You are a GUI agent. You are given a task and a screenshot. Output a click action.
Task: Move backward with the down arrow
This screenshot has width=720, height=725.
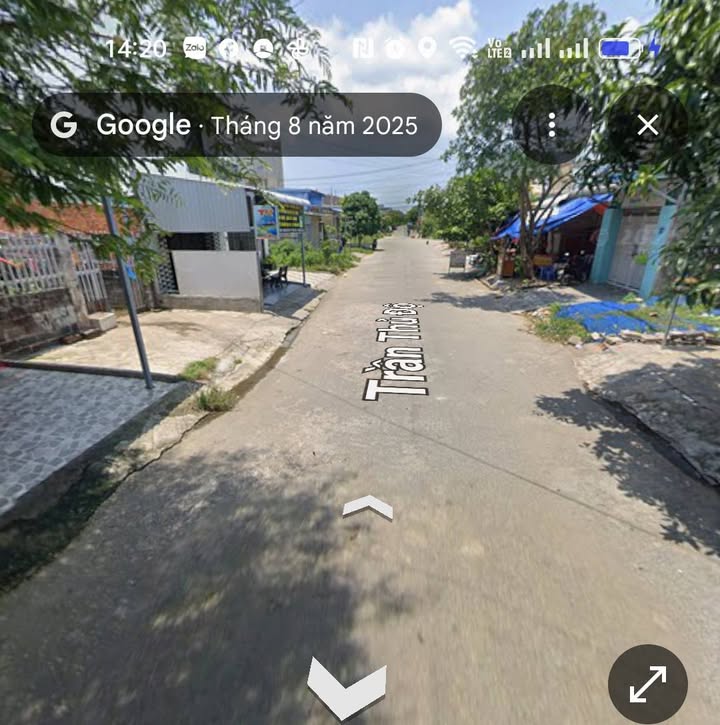pyautogui.click(x=346, y=687)
